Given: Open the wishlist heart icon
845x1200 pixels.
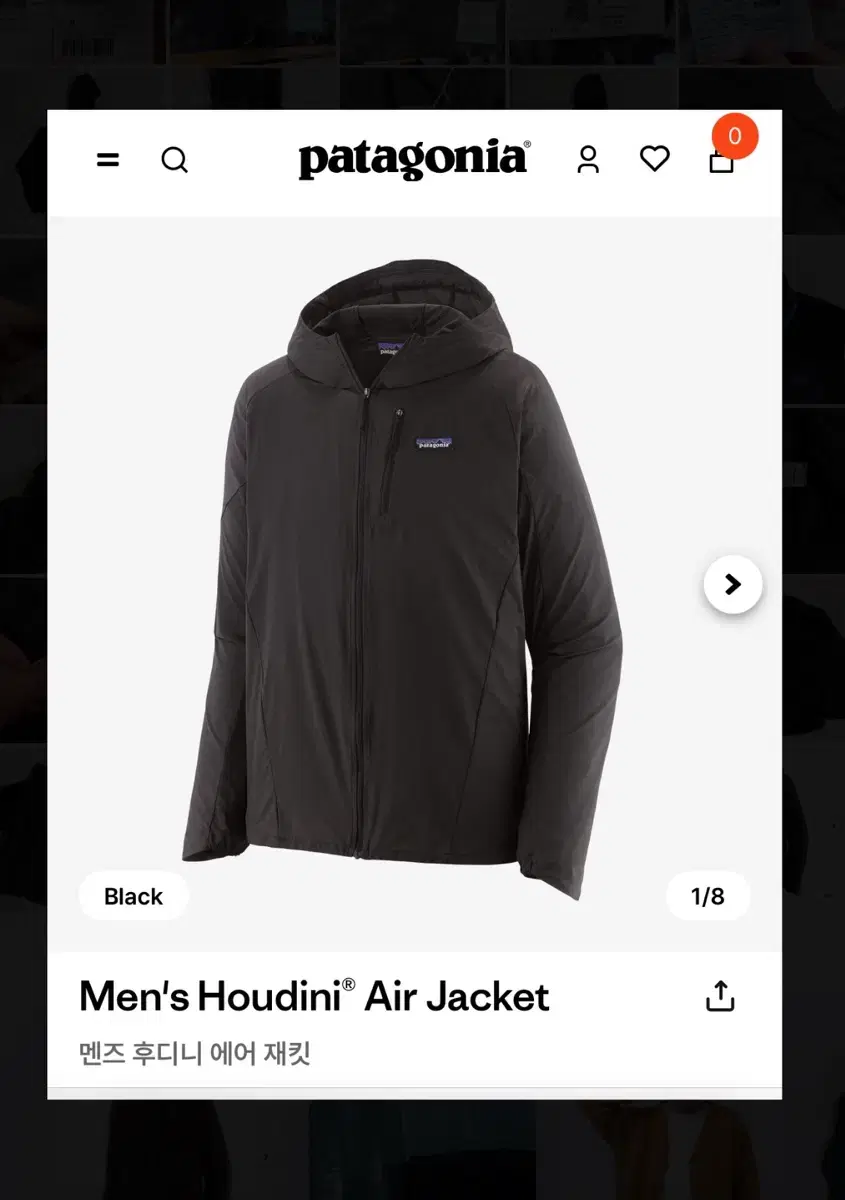Looking at the screenshot, I should tap(655, 159).
